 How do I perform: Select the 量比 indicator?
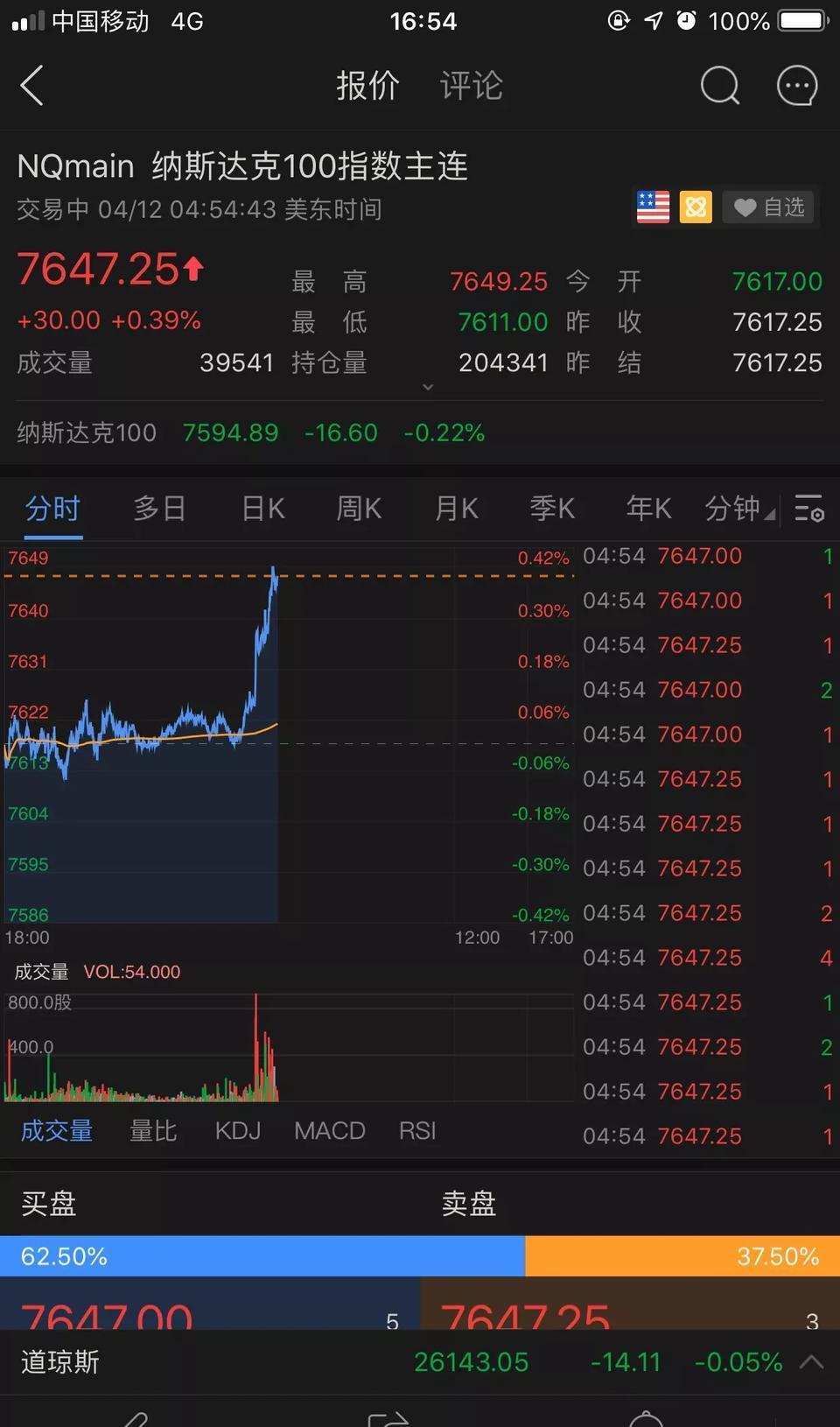click(x=153, y=1131)
